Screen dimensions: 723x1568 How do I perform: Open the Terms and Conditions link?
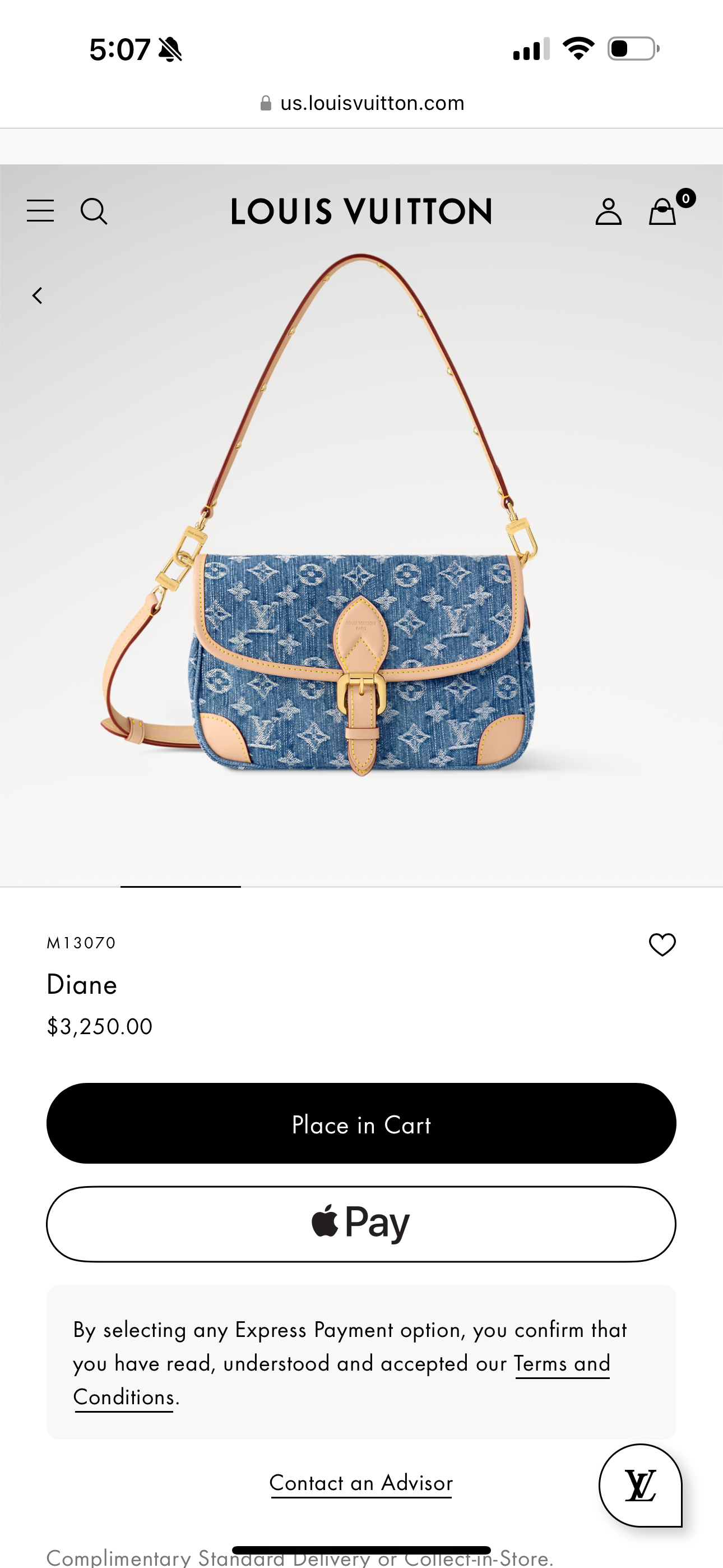tap(561, 1363)
